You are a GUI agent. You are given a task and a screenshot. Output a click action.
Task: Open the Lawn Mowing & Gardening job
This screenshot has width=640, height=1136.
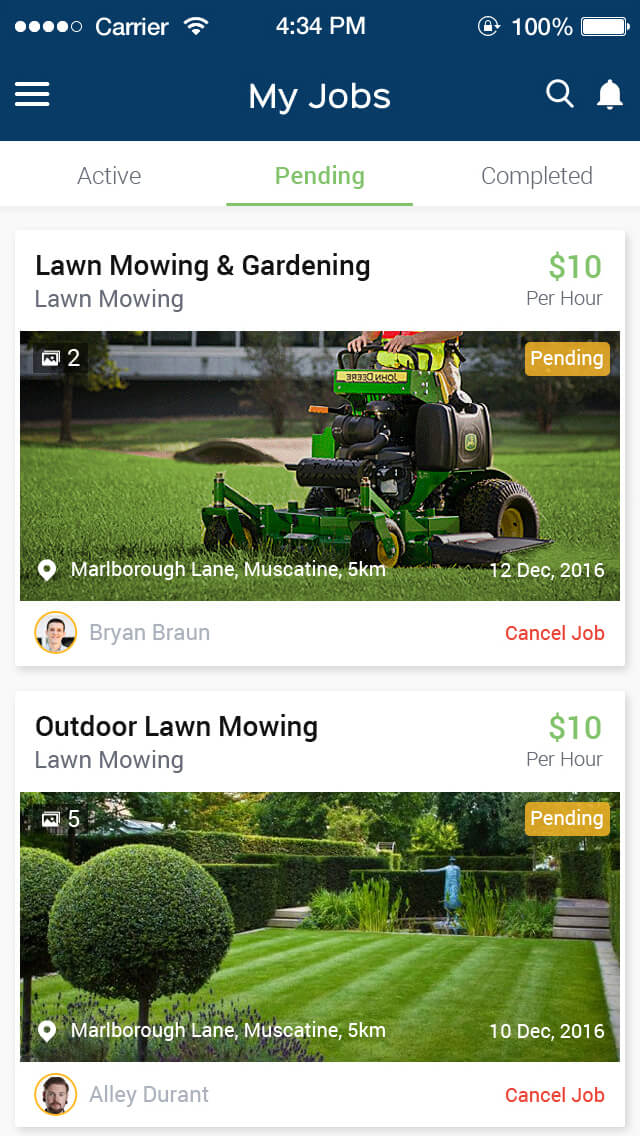(202, 266)
